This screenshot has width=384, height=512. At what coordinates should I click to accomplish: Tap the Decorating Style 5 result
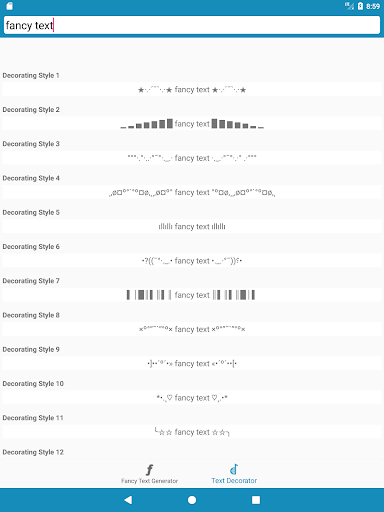(192, 227)
